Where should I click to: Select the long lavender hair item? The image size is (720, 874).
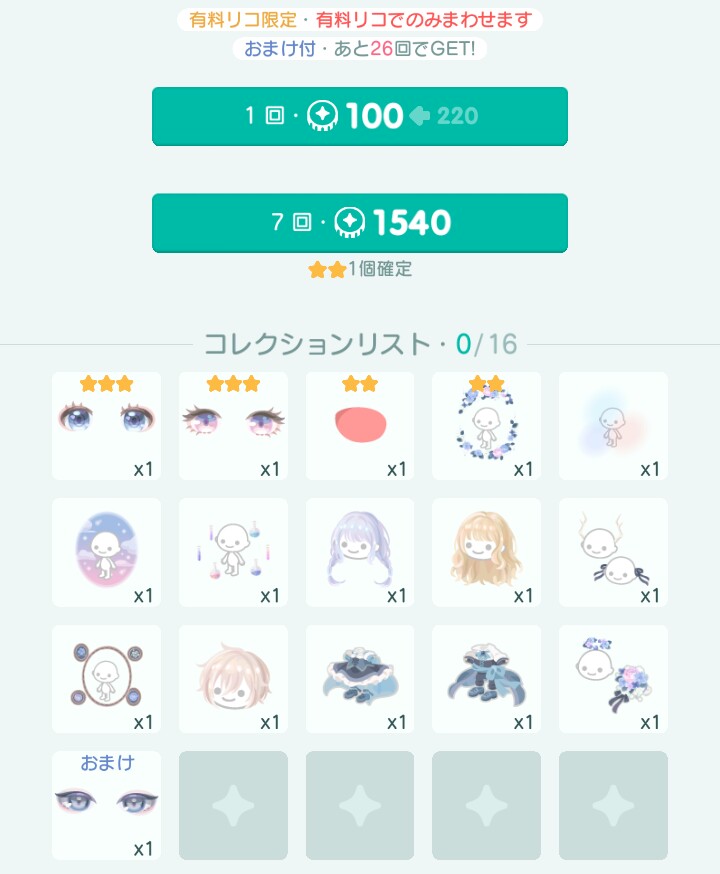[x=360, y=553]
